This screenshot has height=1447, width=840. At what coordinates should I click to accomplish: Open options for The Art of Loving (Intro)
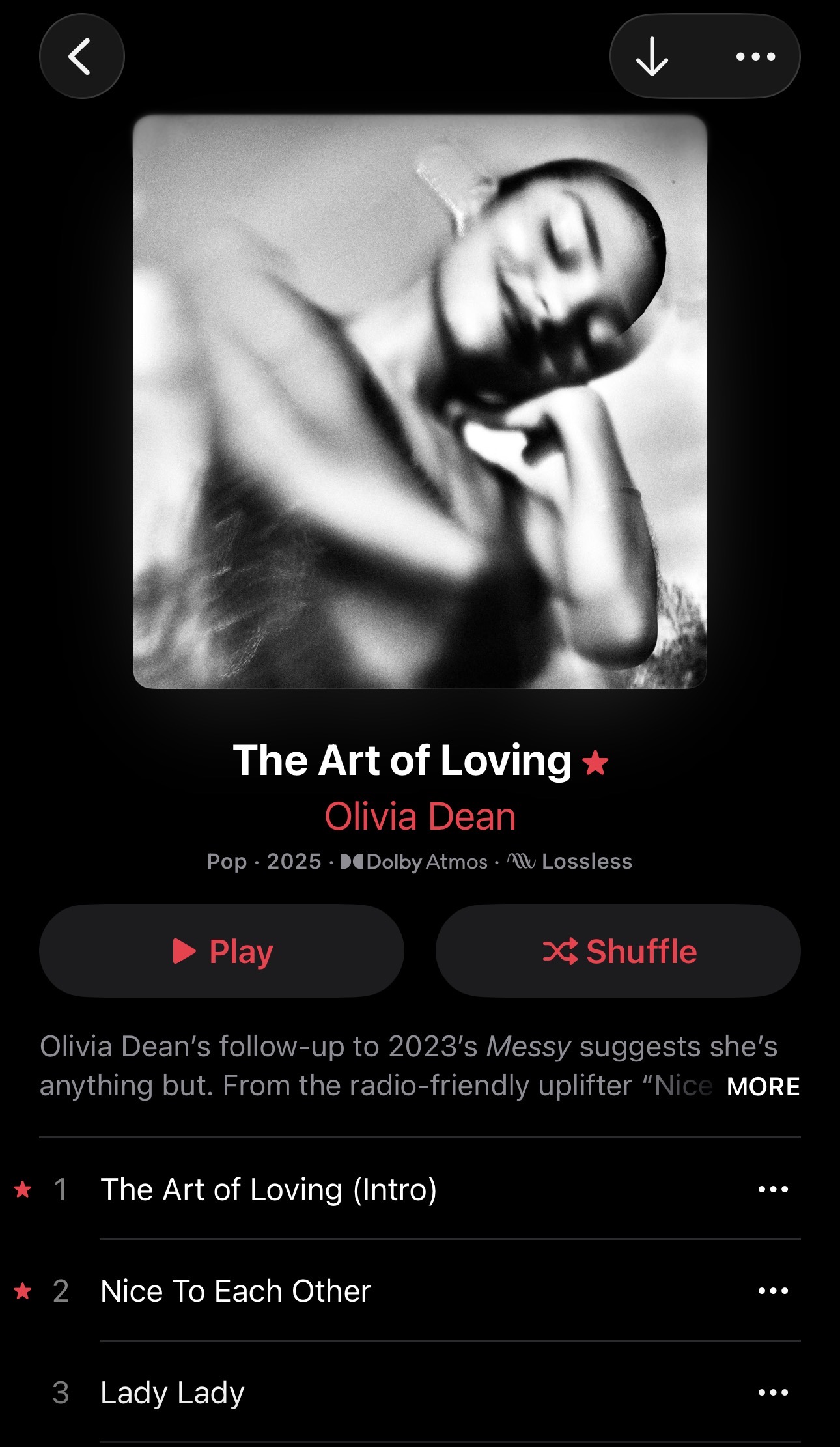(x=773, y=1189)
